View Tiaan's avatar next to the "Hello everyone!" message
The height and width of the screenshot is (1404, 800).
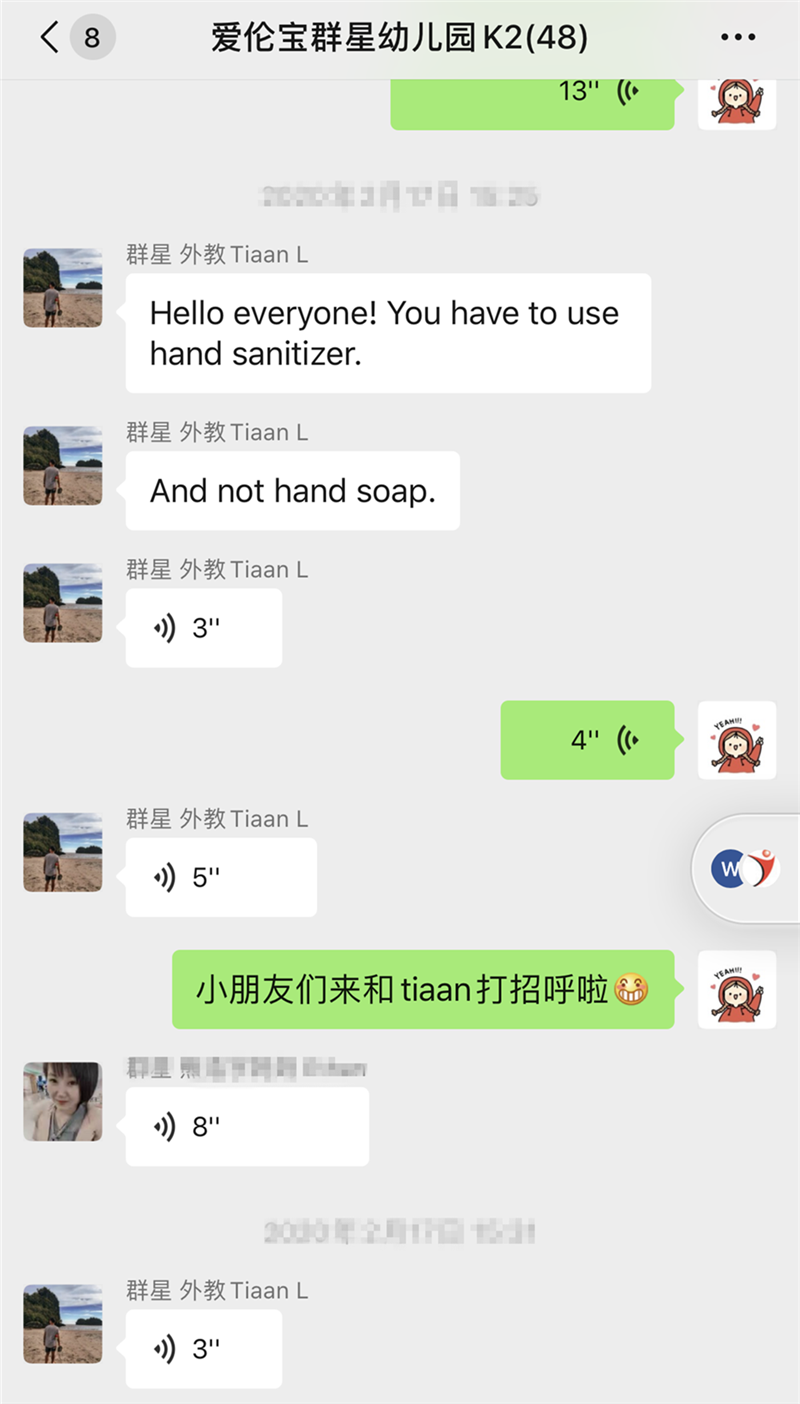click(x=63, y=288)
